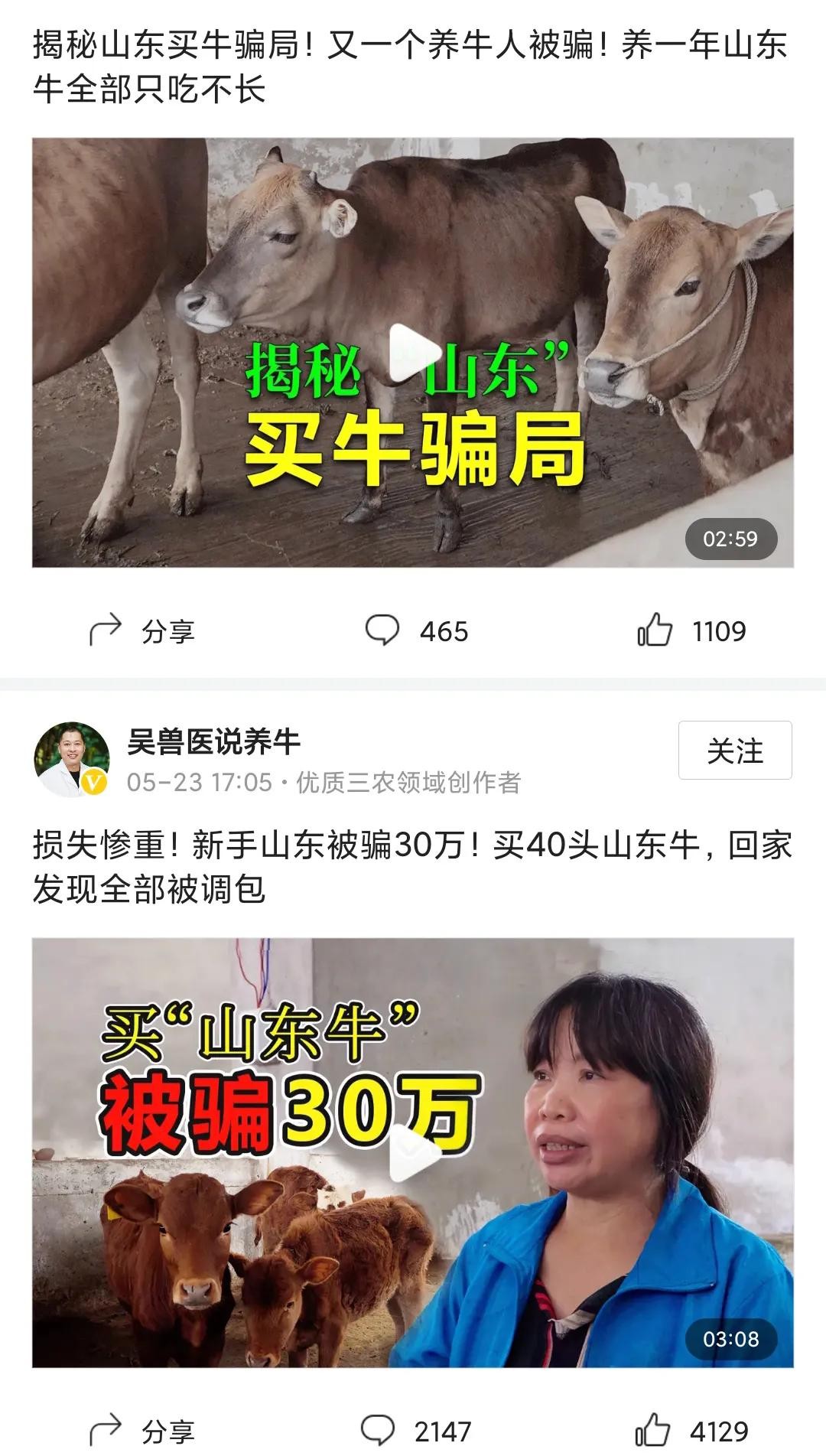Play the 被骗30万 video

pos(414,1152)
